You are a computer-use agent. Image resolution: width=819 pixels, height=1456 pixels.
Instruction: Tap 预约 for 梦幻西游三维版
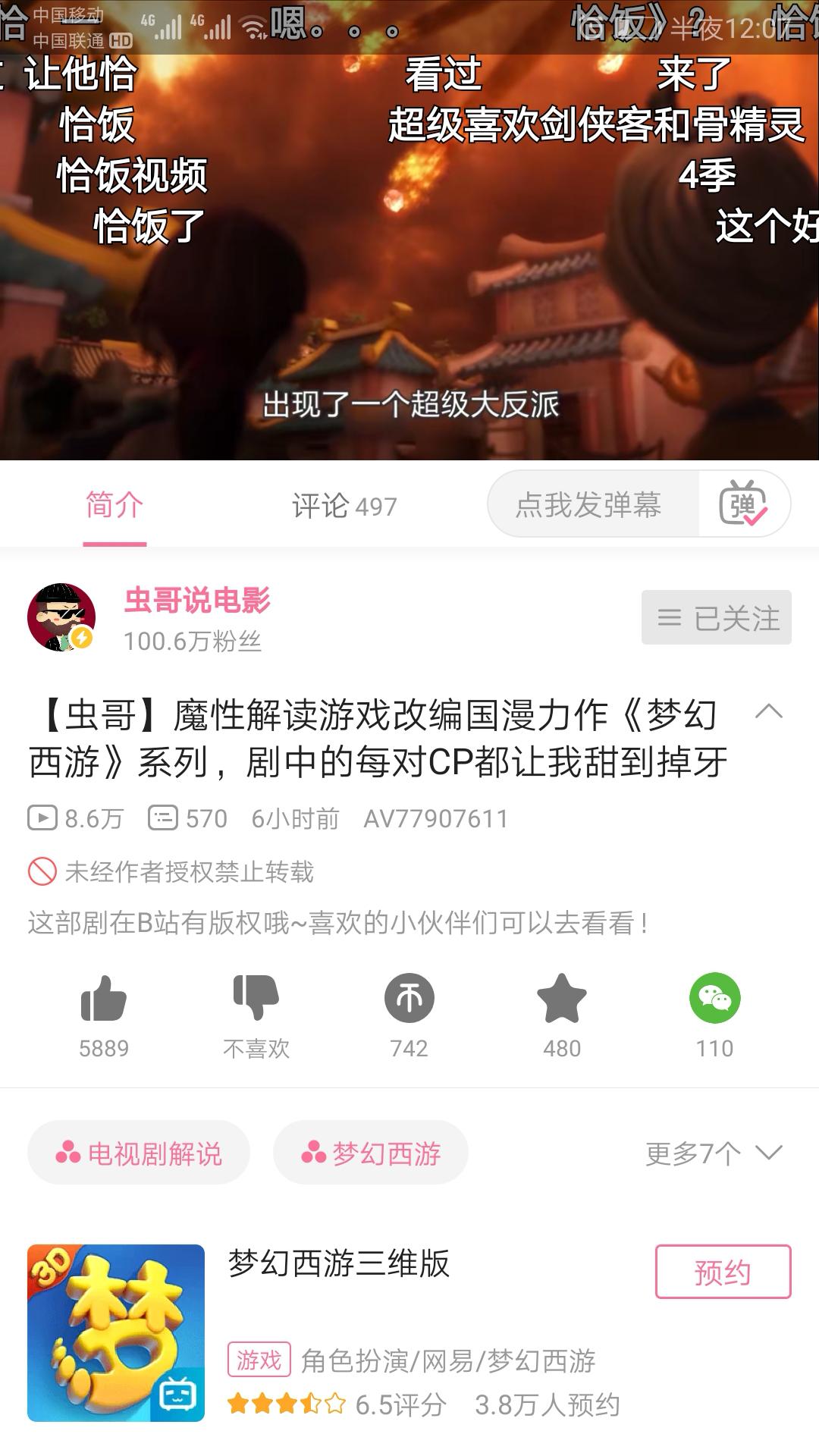click(723, 1272)
